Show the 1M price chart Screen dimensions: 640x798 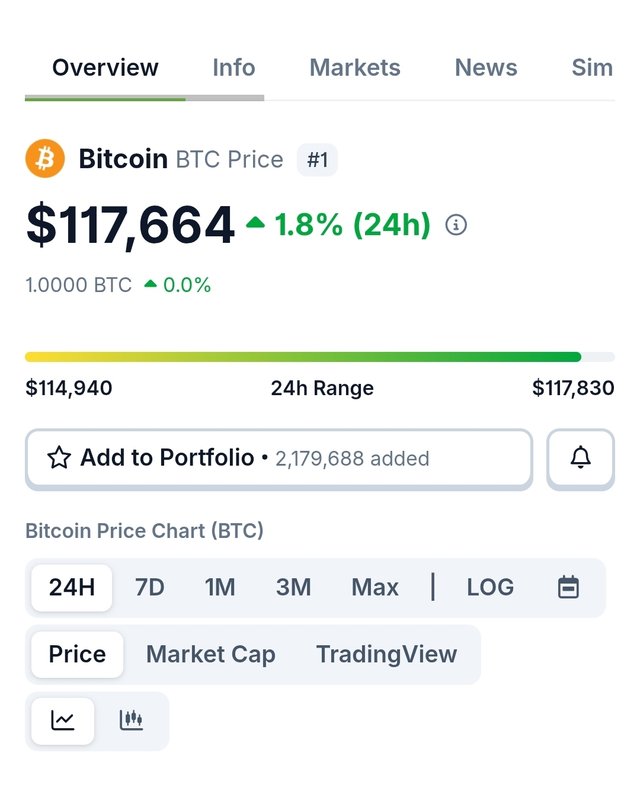pos(220,587)
